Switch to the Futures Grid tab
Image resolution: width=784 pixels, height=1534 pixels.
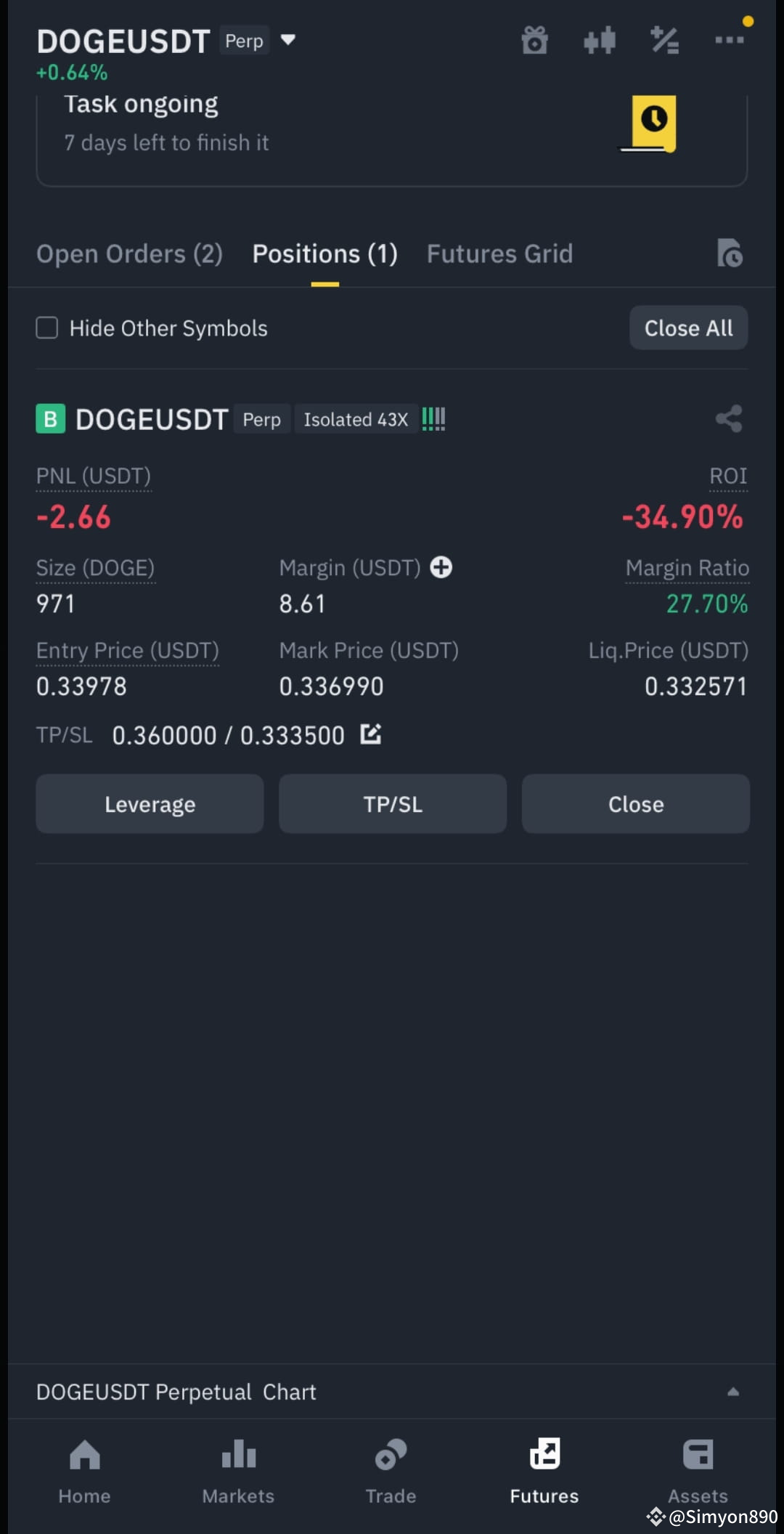coord(499,253)
